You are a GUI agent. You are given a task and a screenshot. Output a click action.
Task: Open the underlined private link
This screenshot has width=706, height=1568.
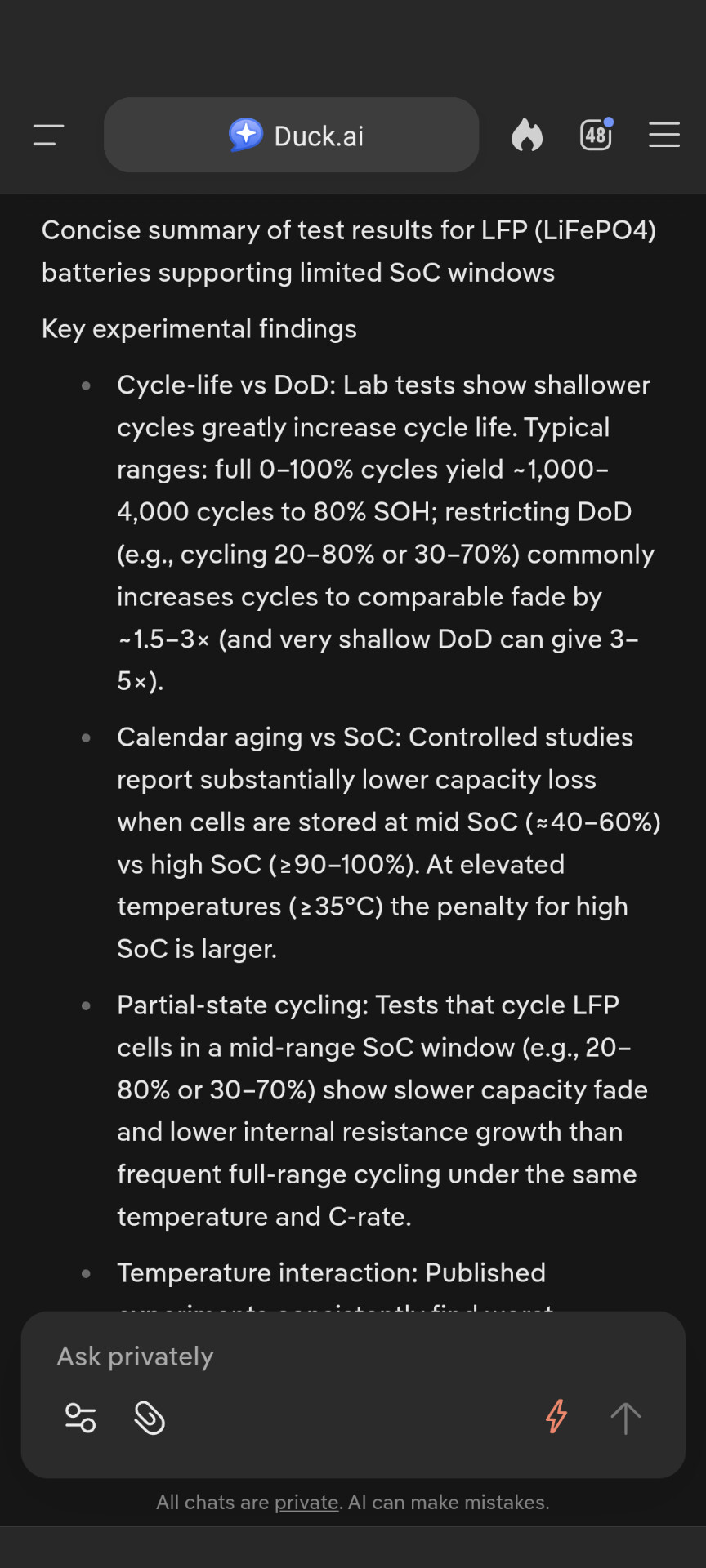pyautogui.click(x=306, y=1503)
